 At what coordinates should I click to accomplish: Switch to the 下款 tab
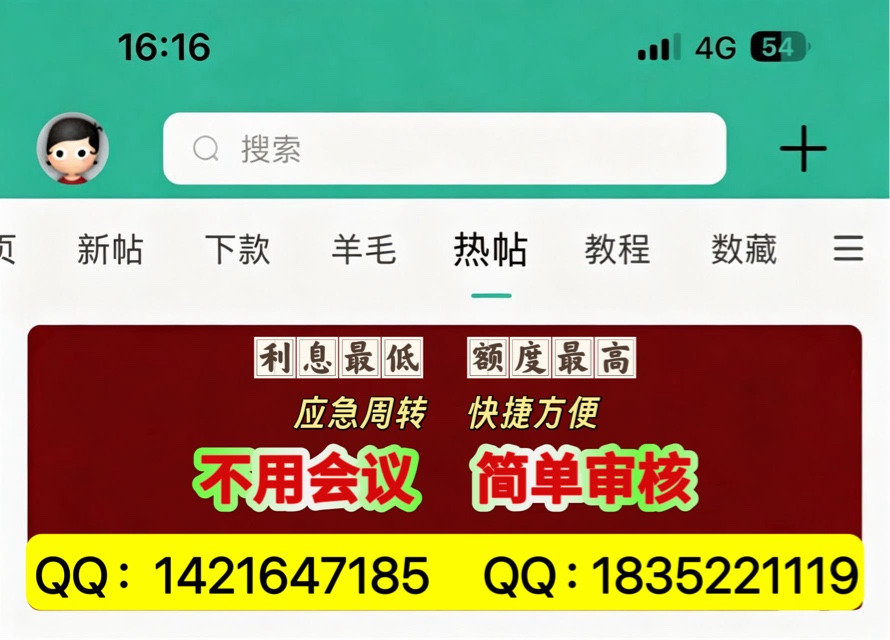(237, 249)
